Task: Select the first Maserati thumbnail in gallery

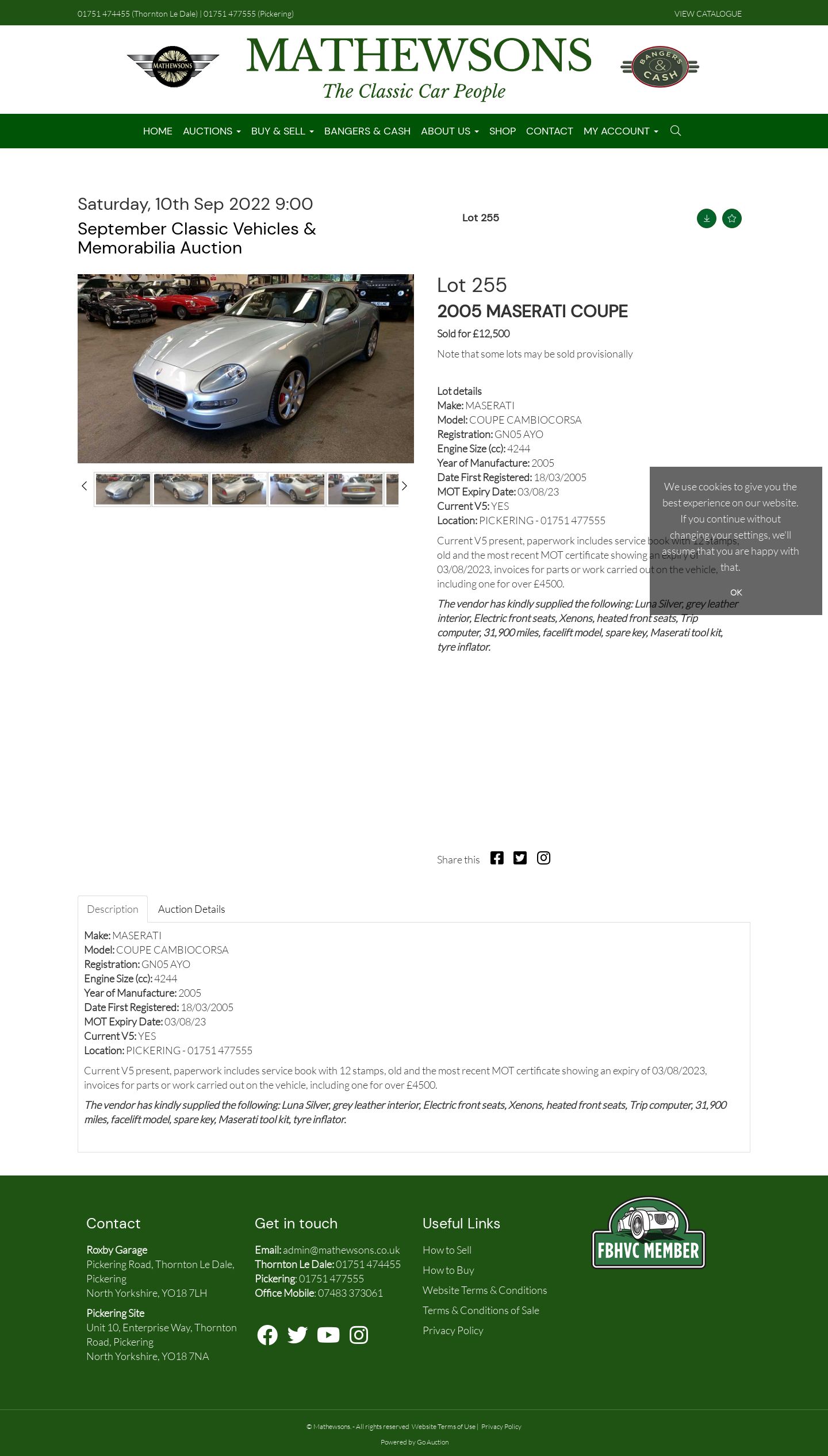Action: (x=123, y=489)
